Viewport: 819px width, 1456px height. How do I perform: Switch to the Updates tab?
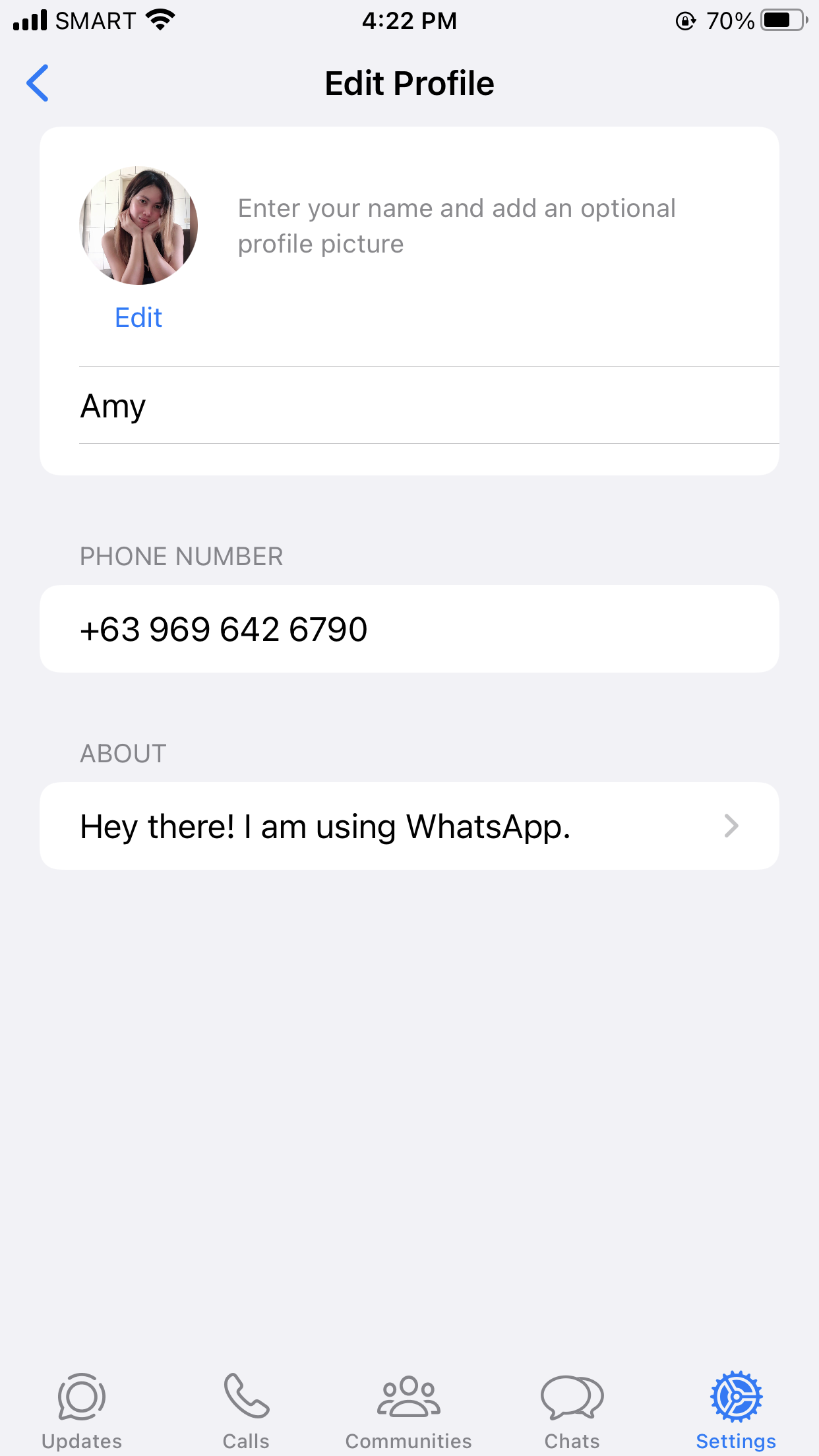(x=82, y=1411)
